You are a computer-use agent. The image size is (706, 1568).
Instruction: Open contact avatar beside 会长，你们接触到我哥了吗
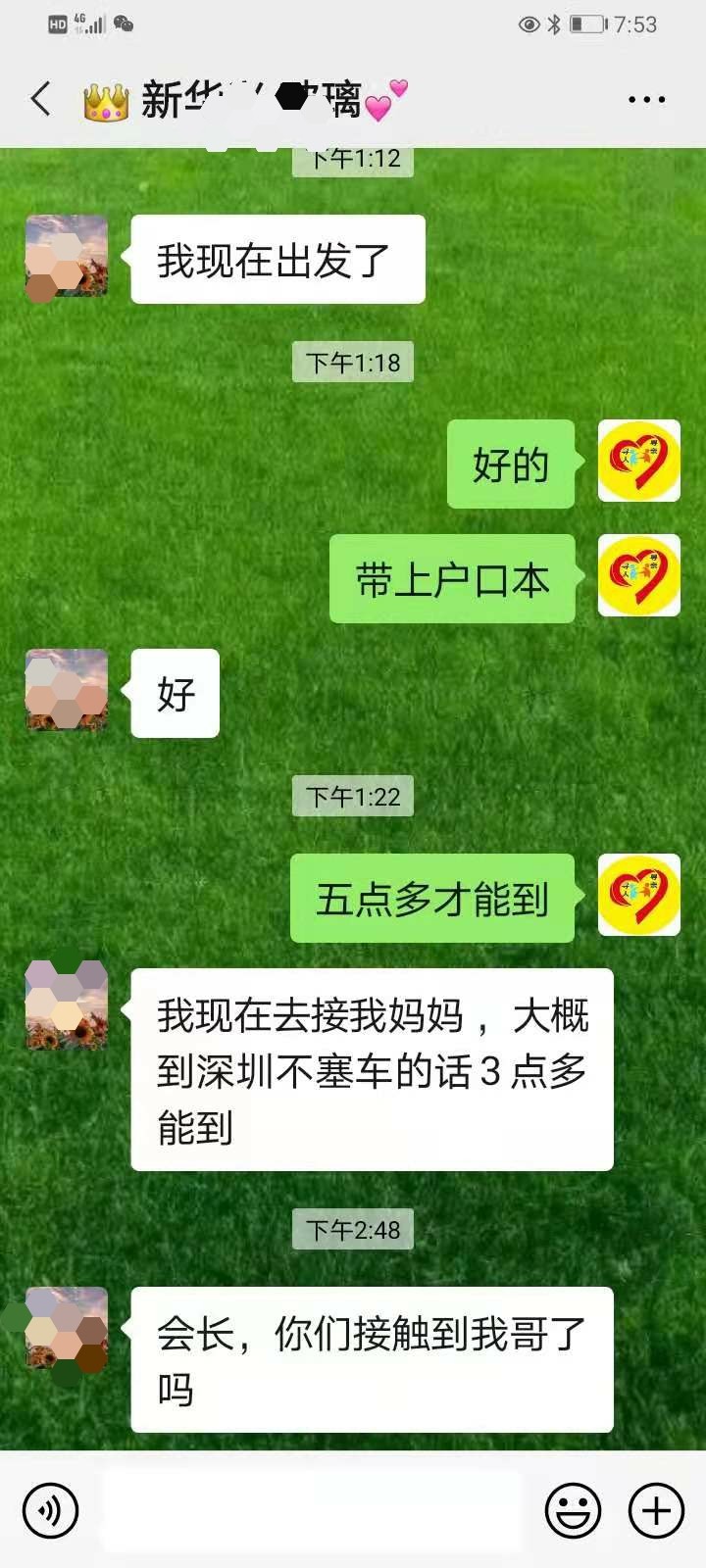point(66,1329)
